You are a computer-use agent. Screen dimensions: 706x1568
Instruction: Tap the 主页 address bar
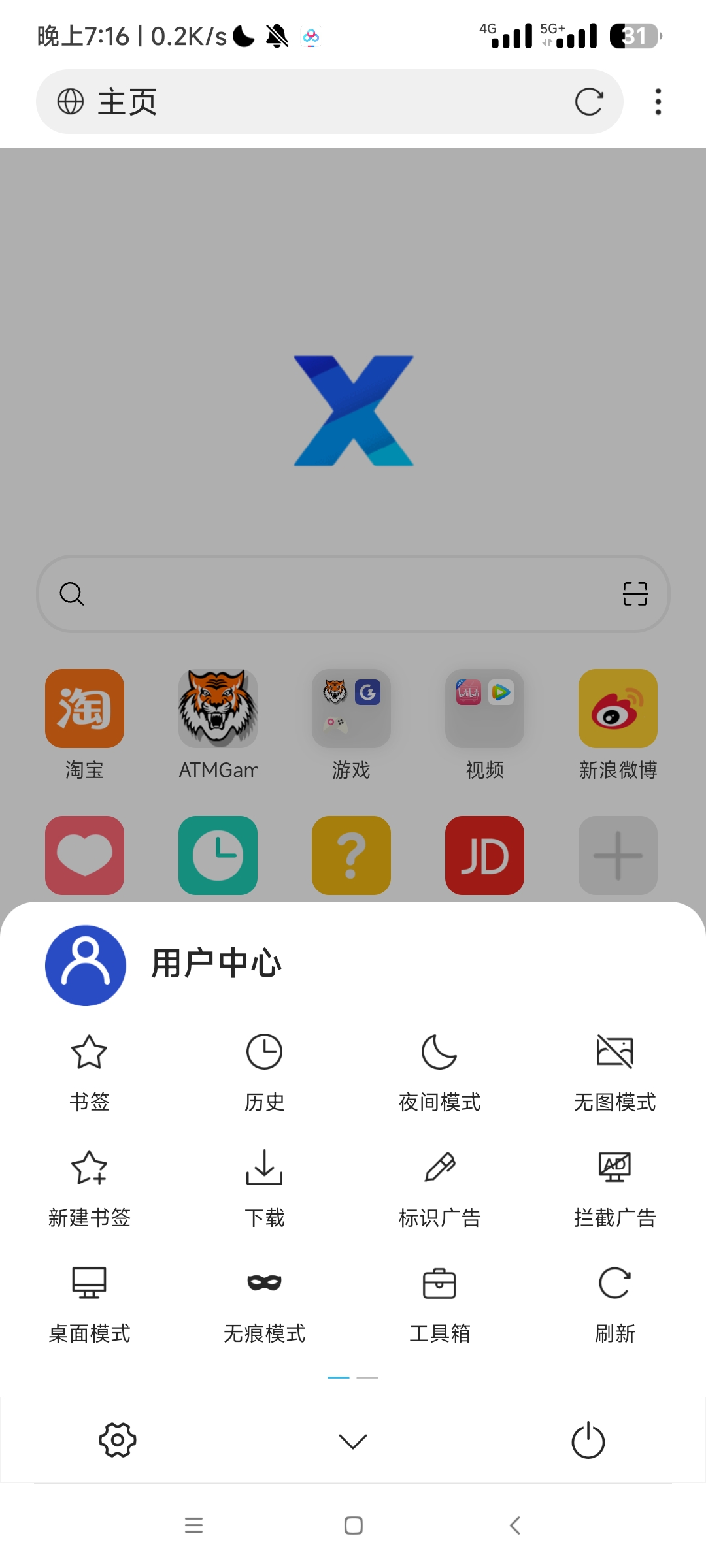[294, 102]
